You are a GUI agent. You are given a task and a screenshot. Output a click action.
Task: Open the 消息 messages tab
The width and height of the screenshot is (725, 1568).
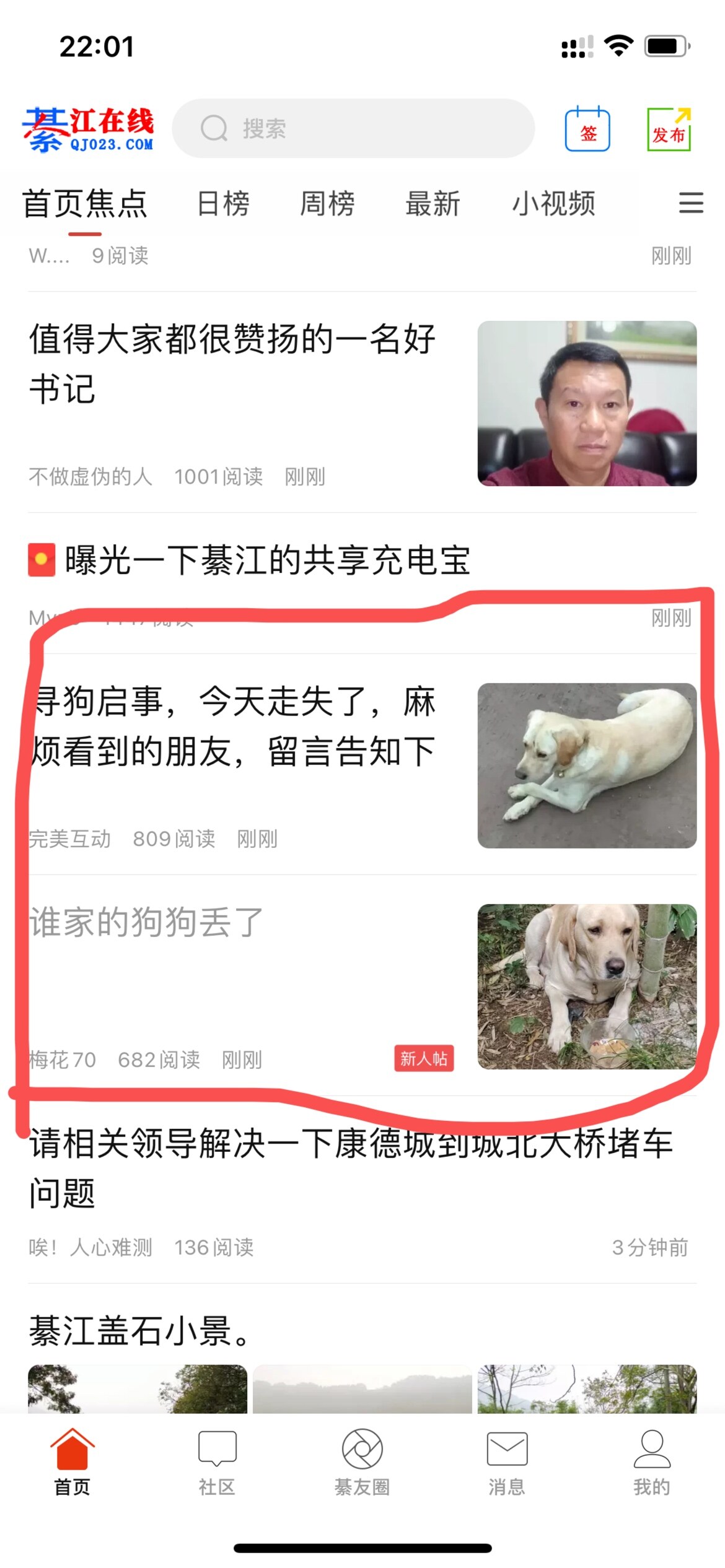click(507, 1460)
